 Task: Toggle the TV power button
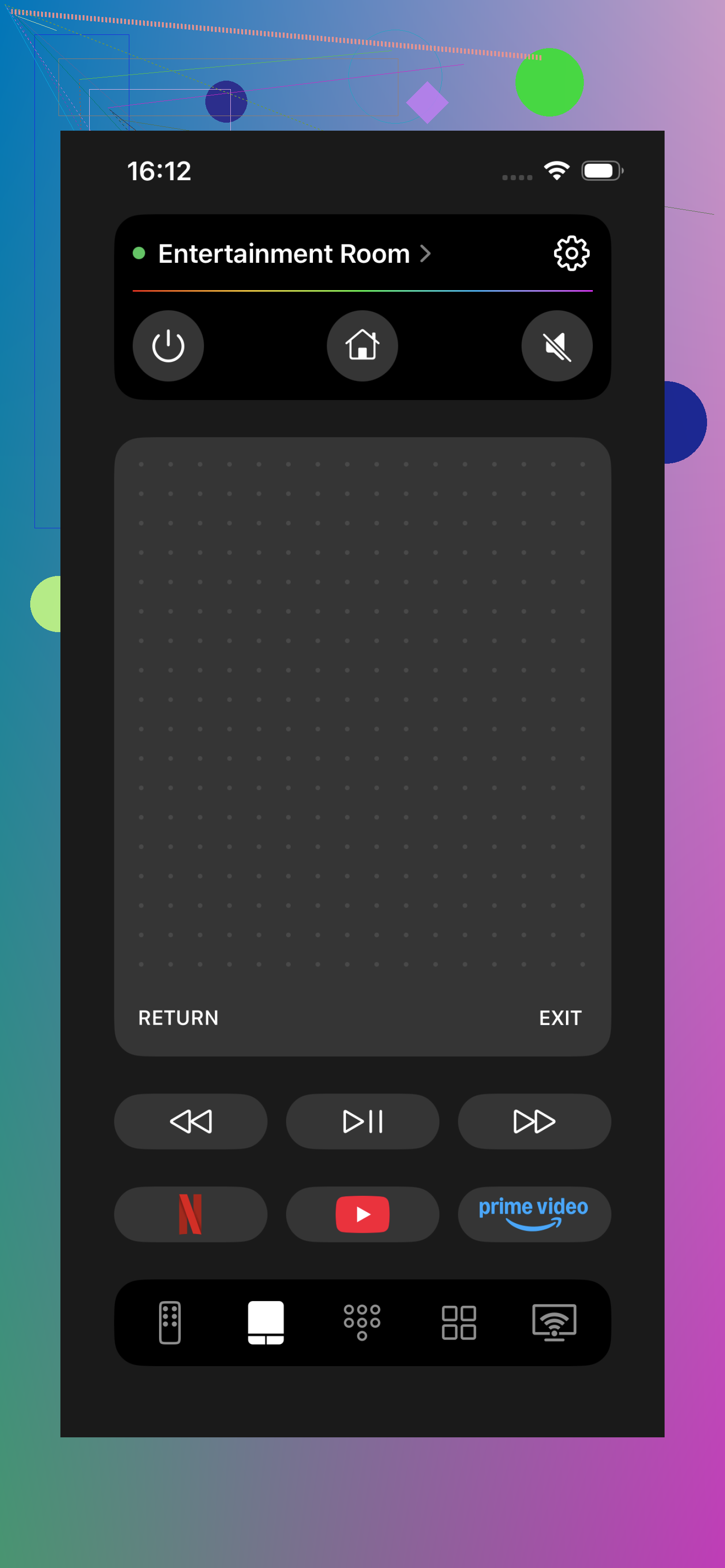click(x=168, y=346)
